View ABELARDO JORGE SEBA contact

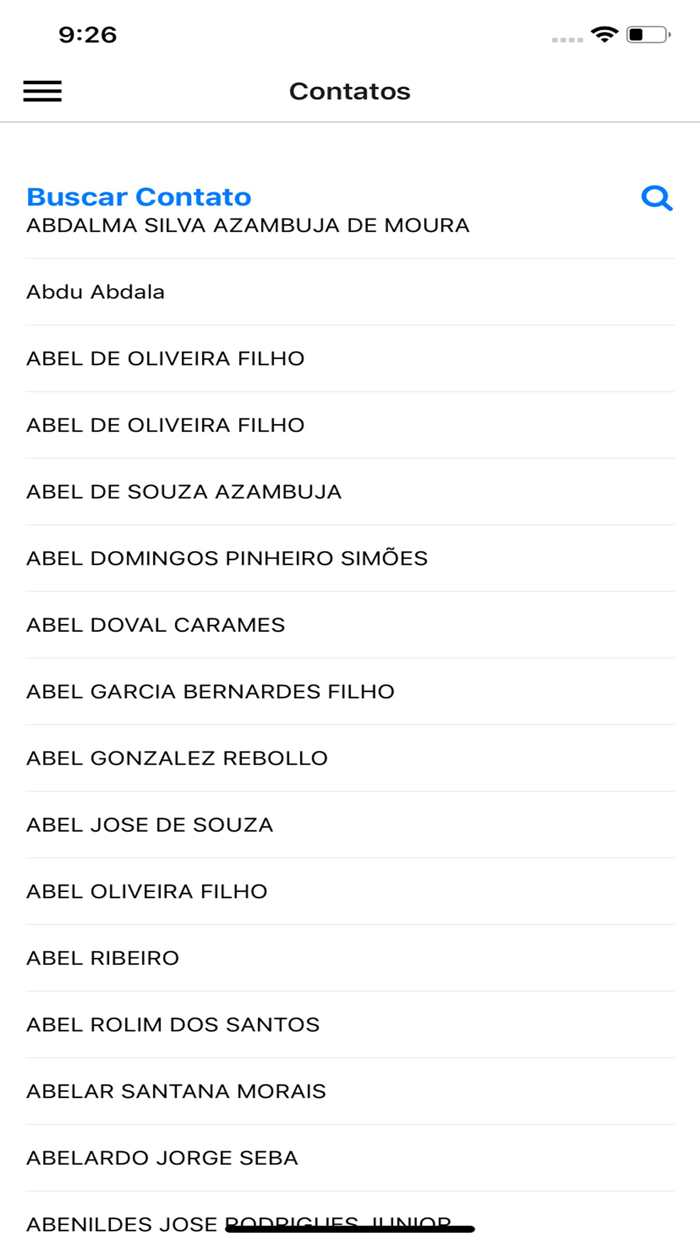coord(162,1158)
